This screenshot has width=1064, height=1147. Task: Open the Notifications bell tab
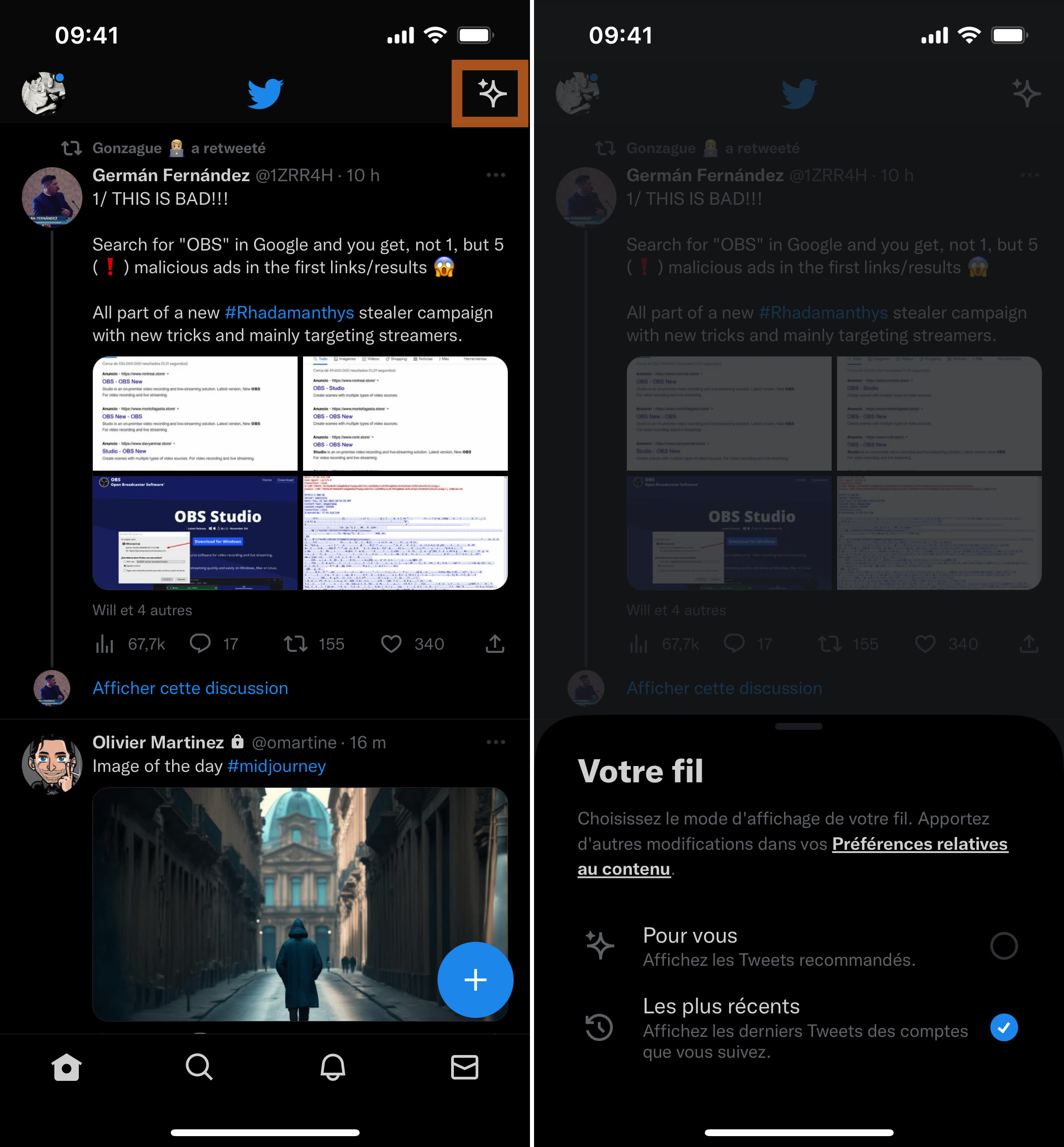pyautogui.click(x=332, y=1067)
